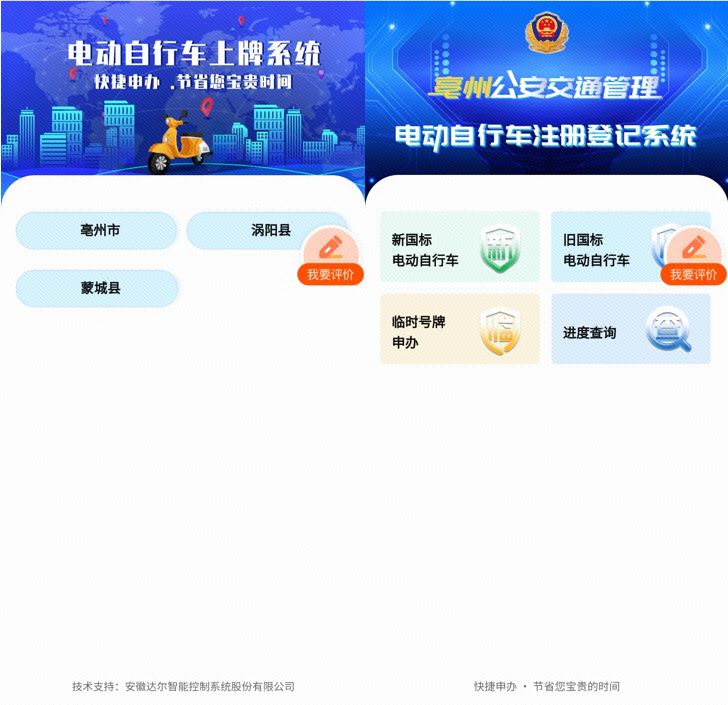Apply for a temporary plate via 临时号牌申办

tap(459, 329)
